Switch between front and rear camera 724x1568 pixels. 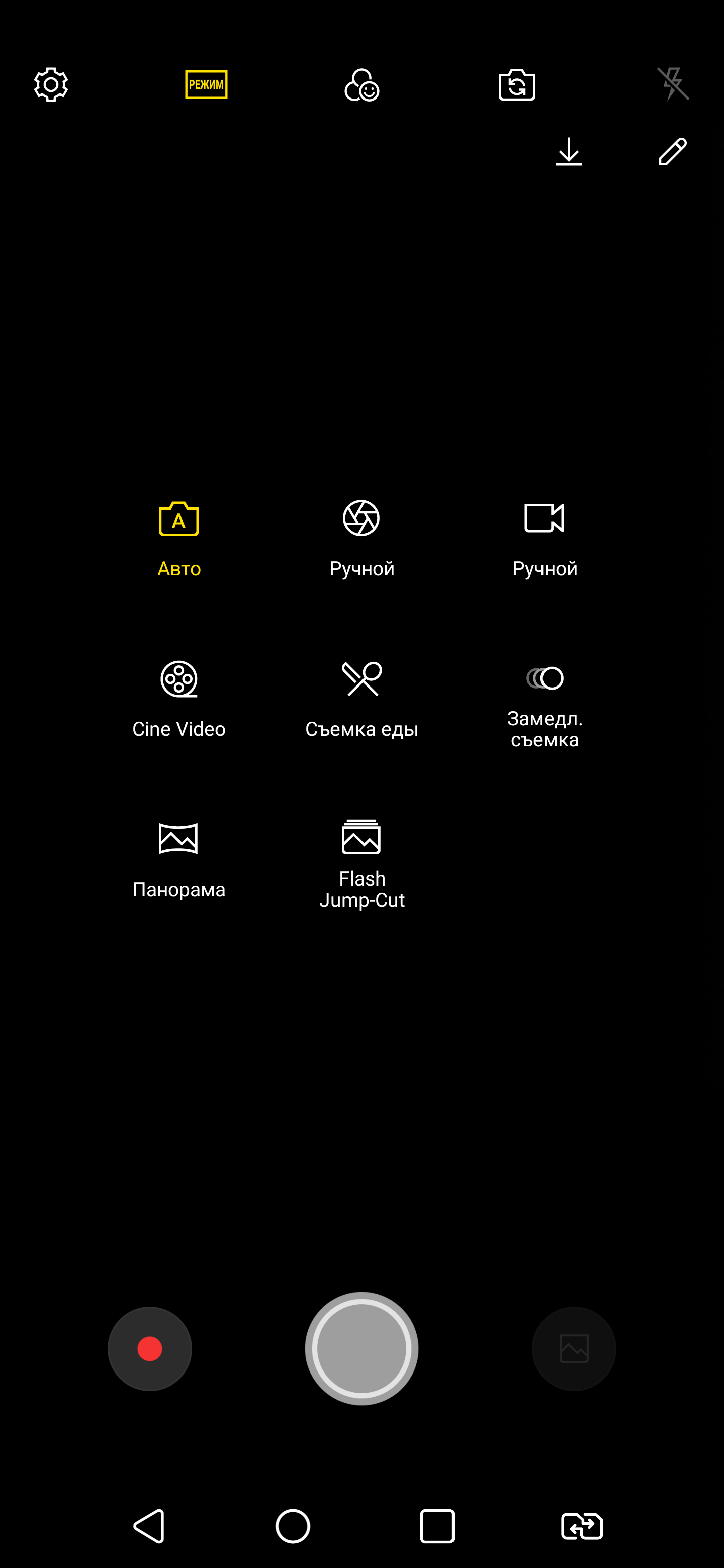(517, 84)
